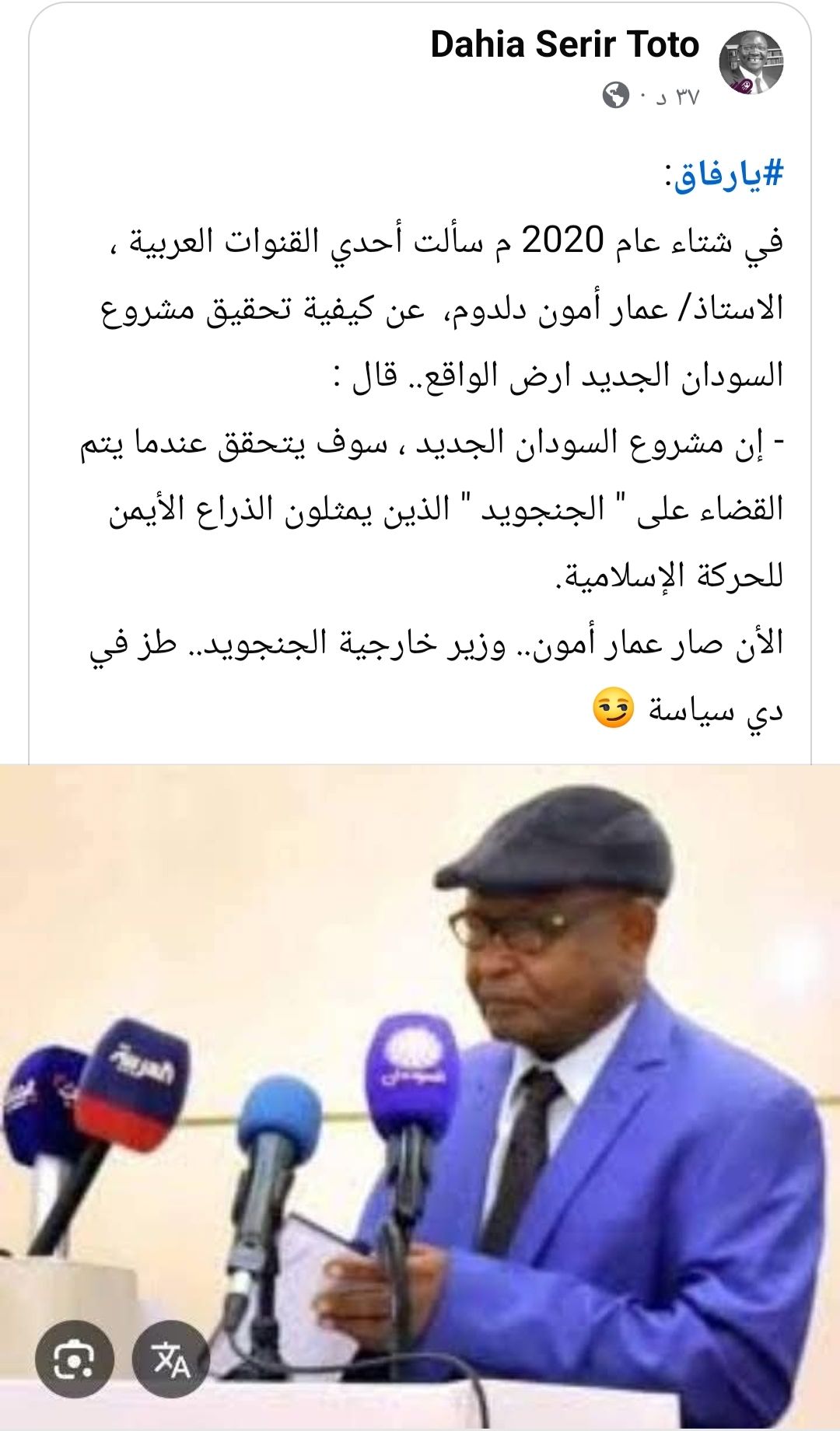Open Google Lens search on image
The height and width of the screenshot is (1431, 840).
pyautogui.click(x=75, y=1359)
